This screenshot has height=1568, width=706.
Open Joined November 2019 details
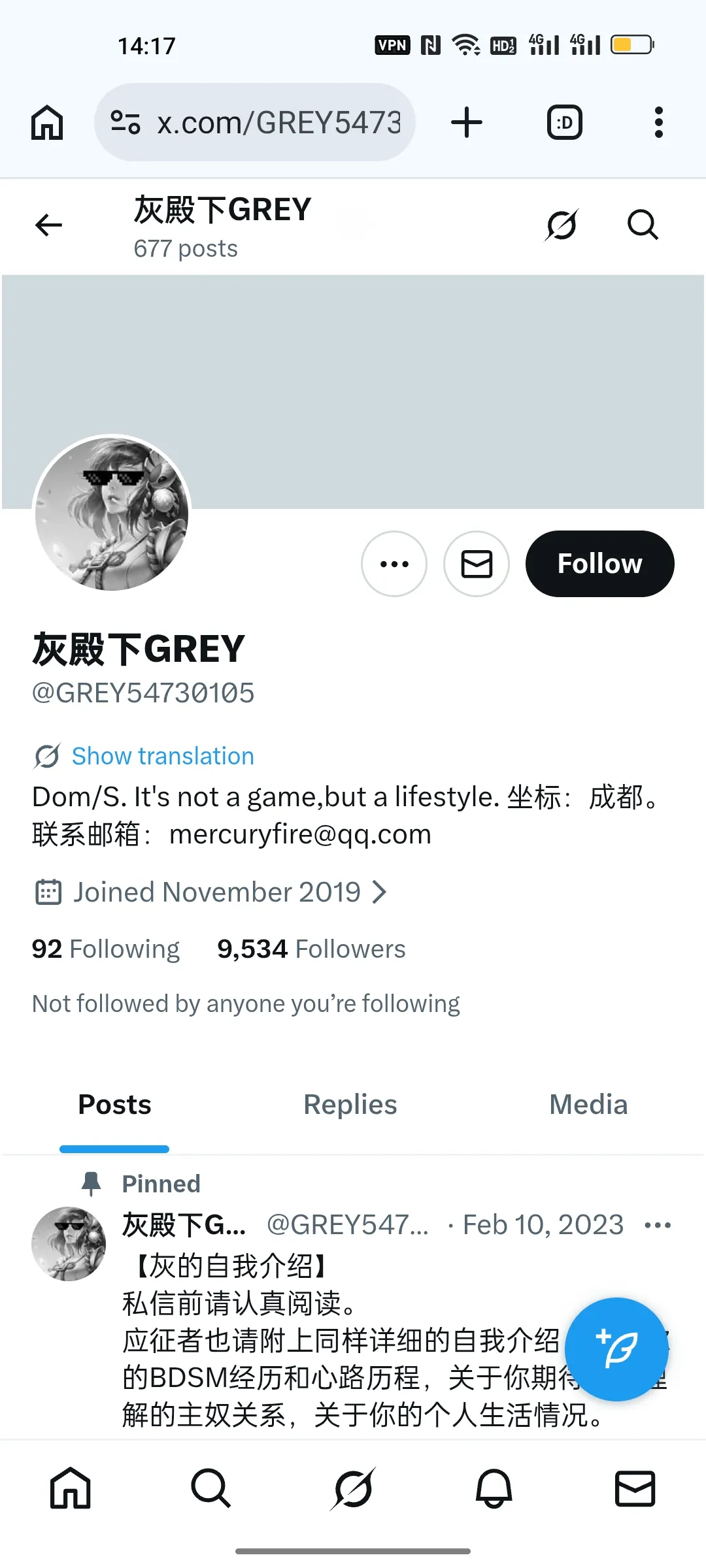[216, 892]
